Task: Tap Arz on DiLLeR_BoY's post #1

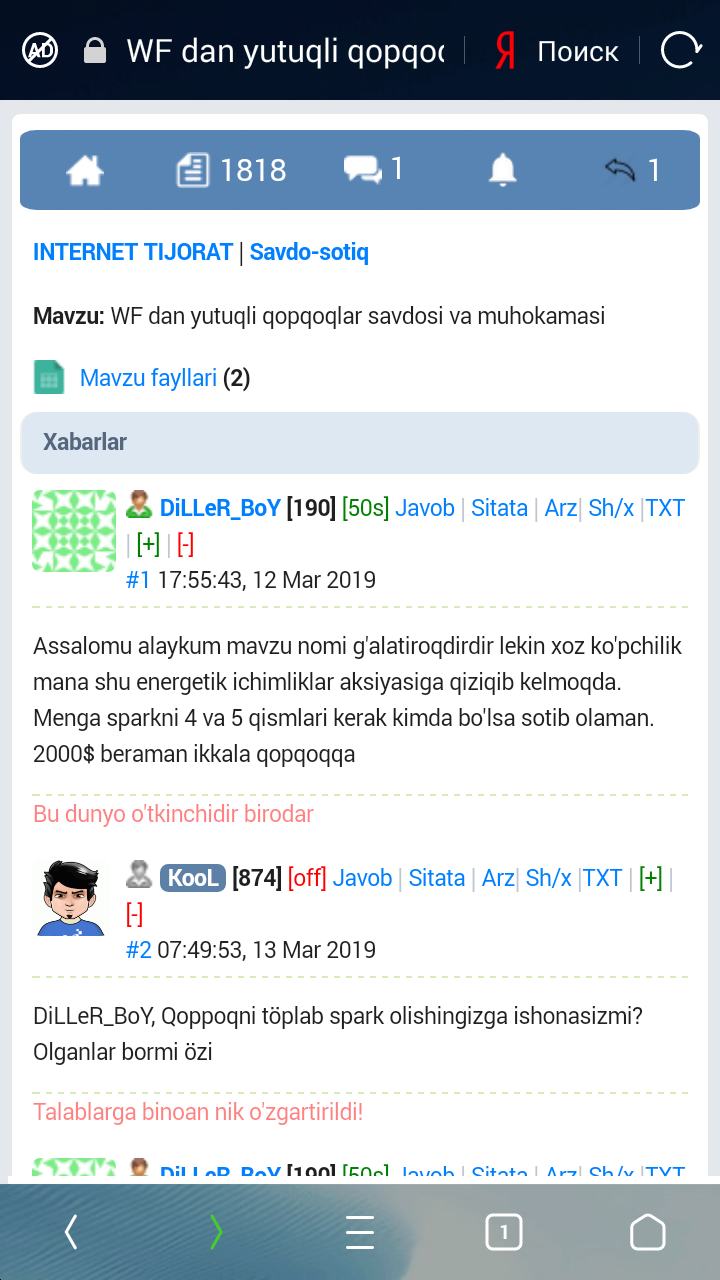Action: [x=560, y=508]
